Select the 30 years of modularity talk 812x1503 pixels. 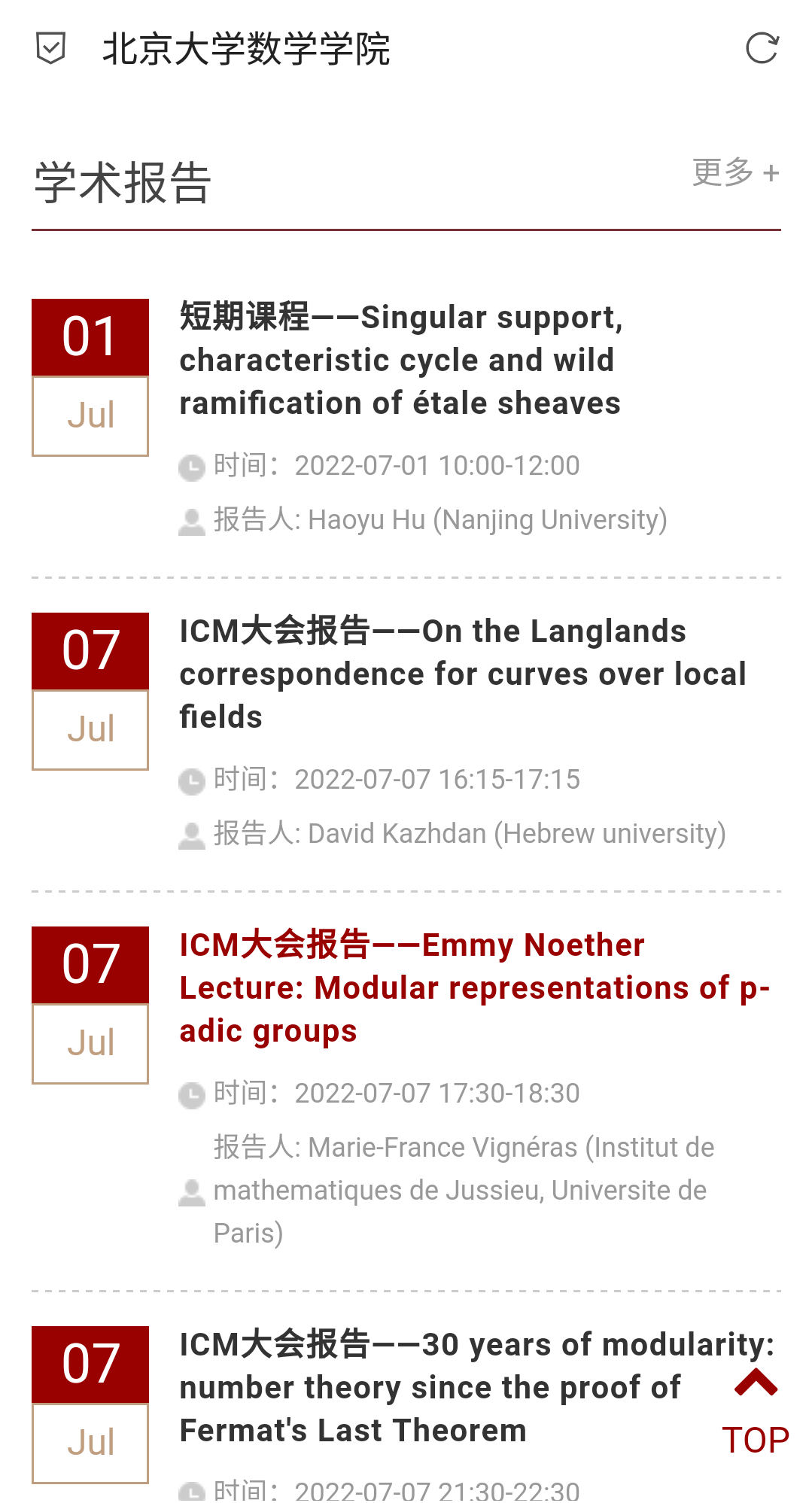444,1387
